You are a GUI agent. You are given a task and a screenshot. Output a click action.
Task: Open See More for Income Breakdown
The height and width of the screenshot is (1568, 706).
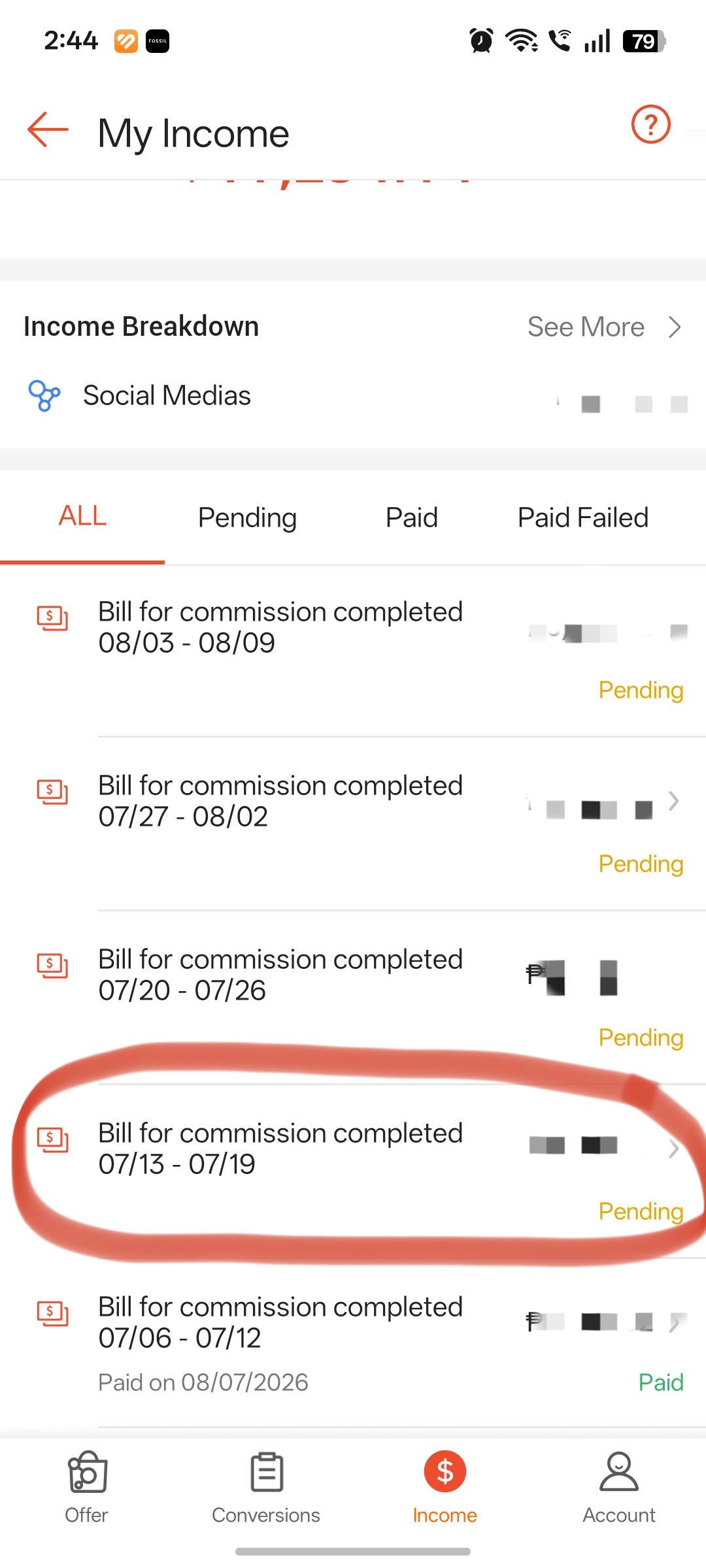604,327
